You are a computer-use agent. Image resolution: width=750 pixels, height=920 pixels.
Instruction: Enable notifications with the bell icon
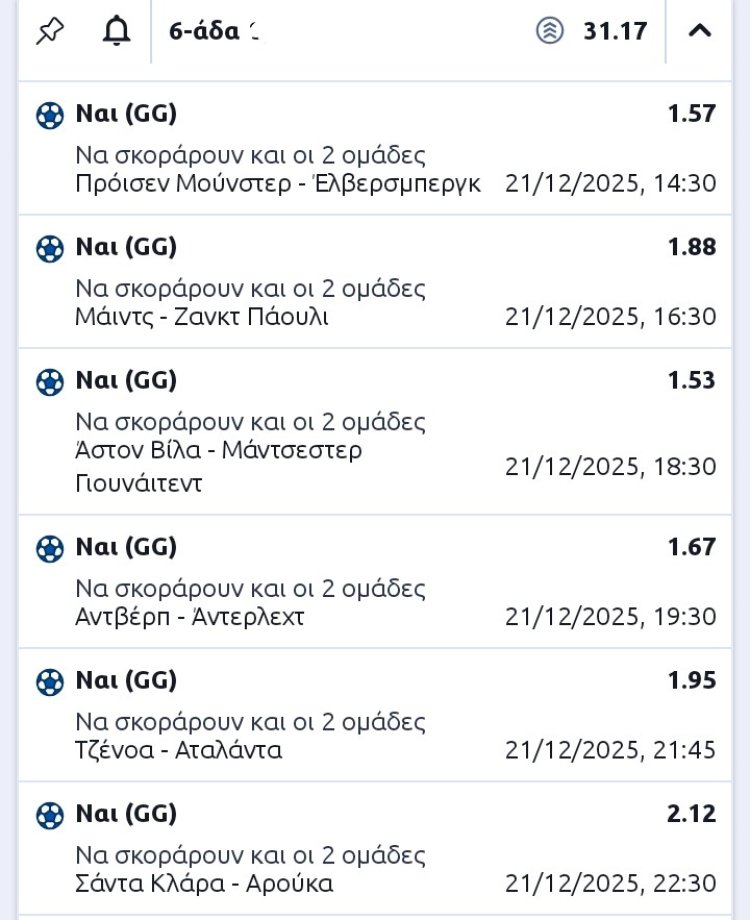[117, 32]
